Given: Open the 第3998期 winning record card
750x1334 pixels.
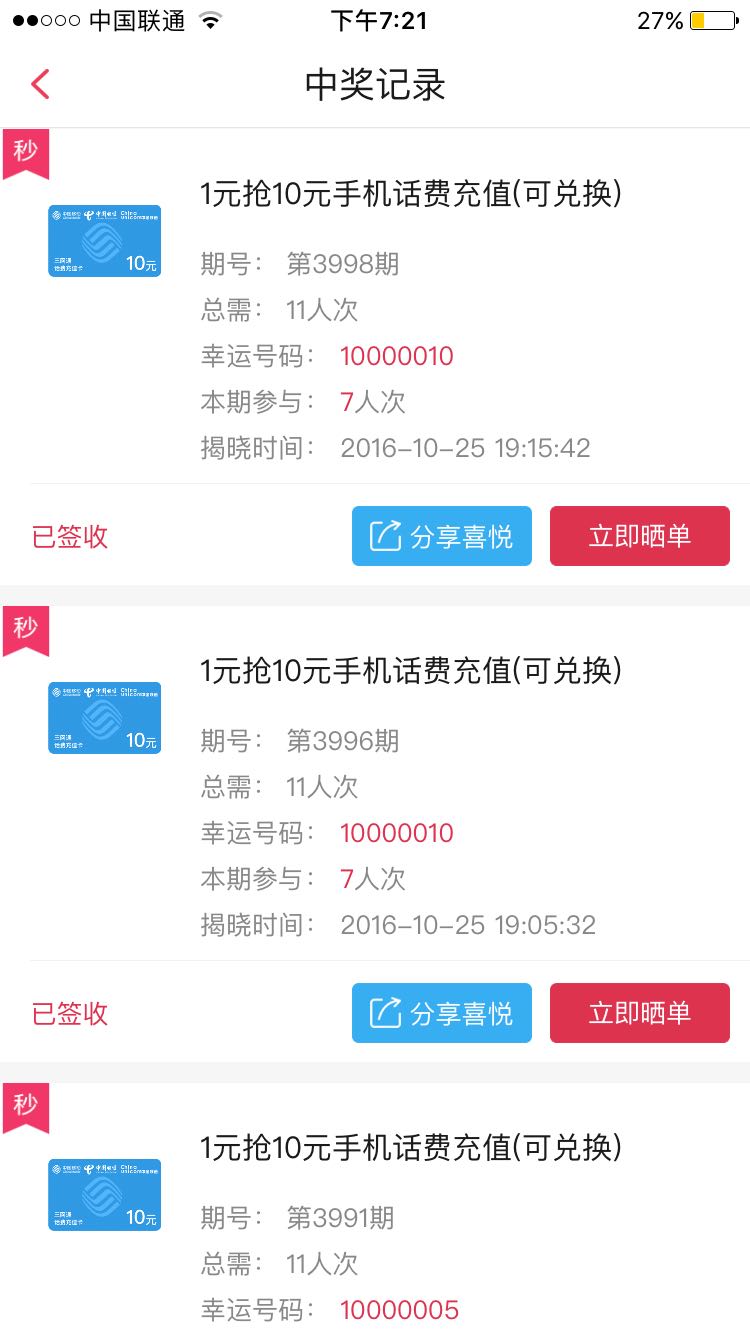Looking at the screenshot, I should click(375, 306).
